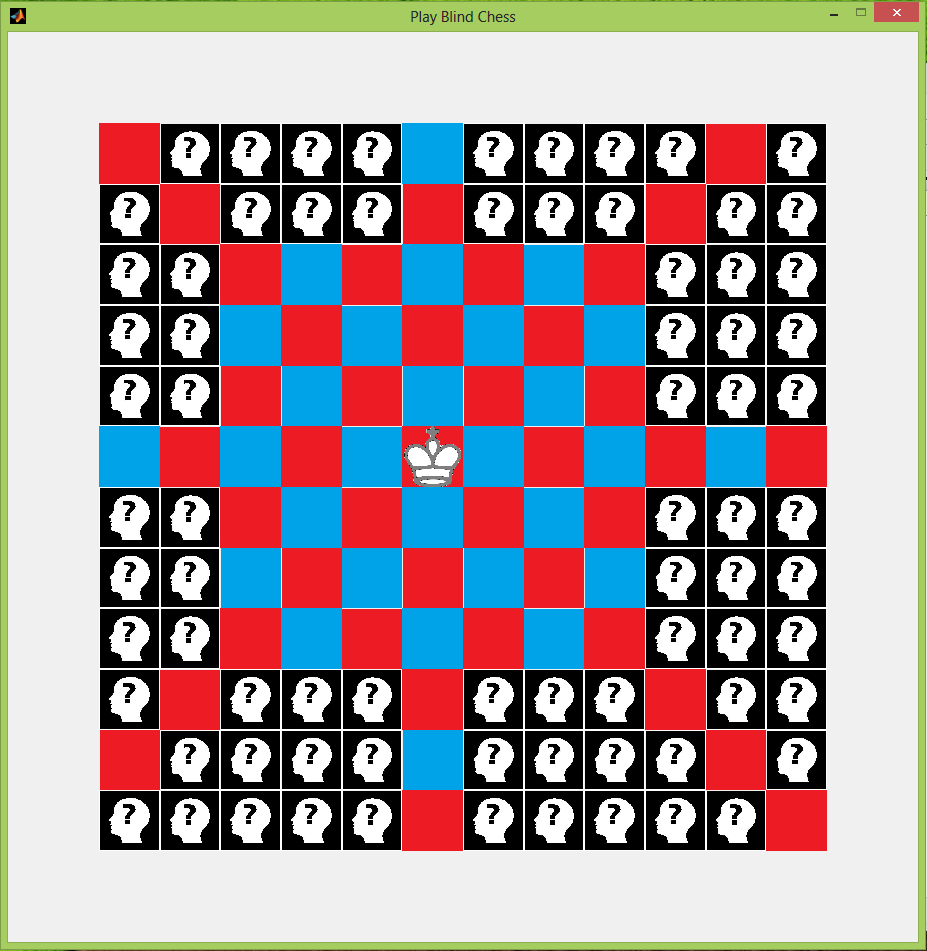
Task: Pick red square at right end of king's row
Action: (797, 457)
